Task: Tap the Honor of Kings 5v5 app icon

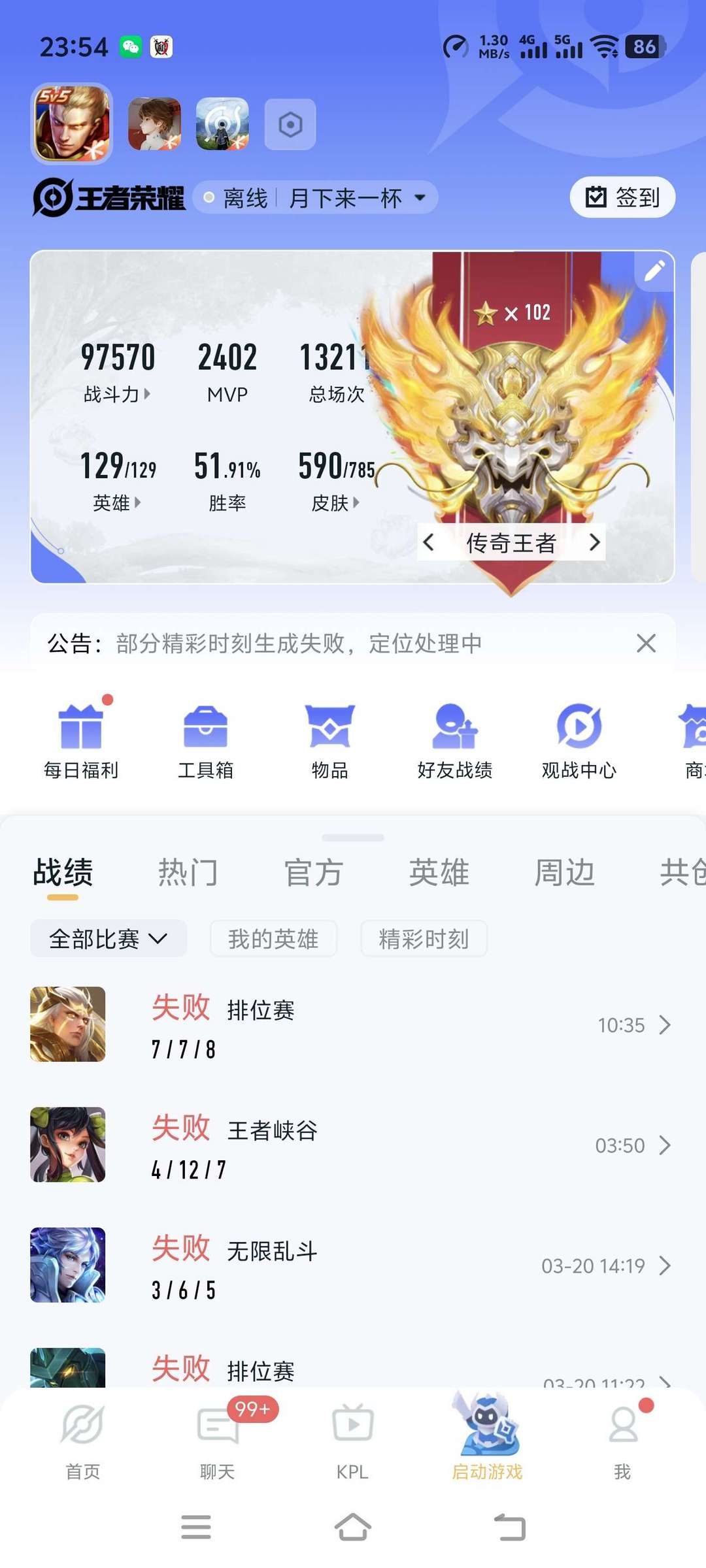Action: click(x=71, y=125)
